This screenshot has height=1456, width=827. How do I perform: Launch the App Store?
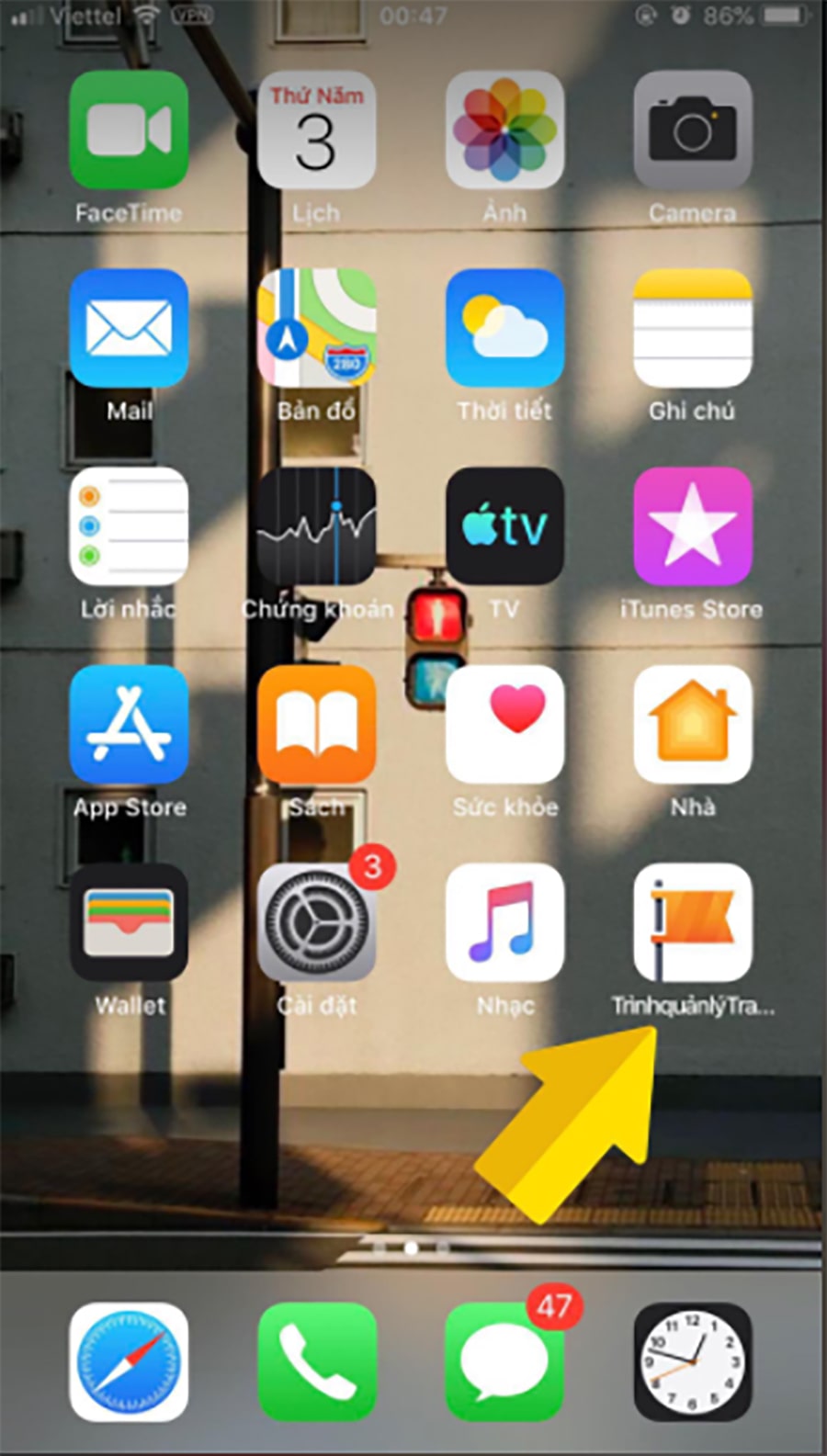129,725
